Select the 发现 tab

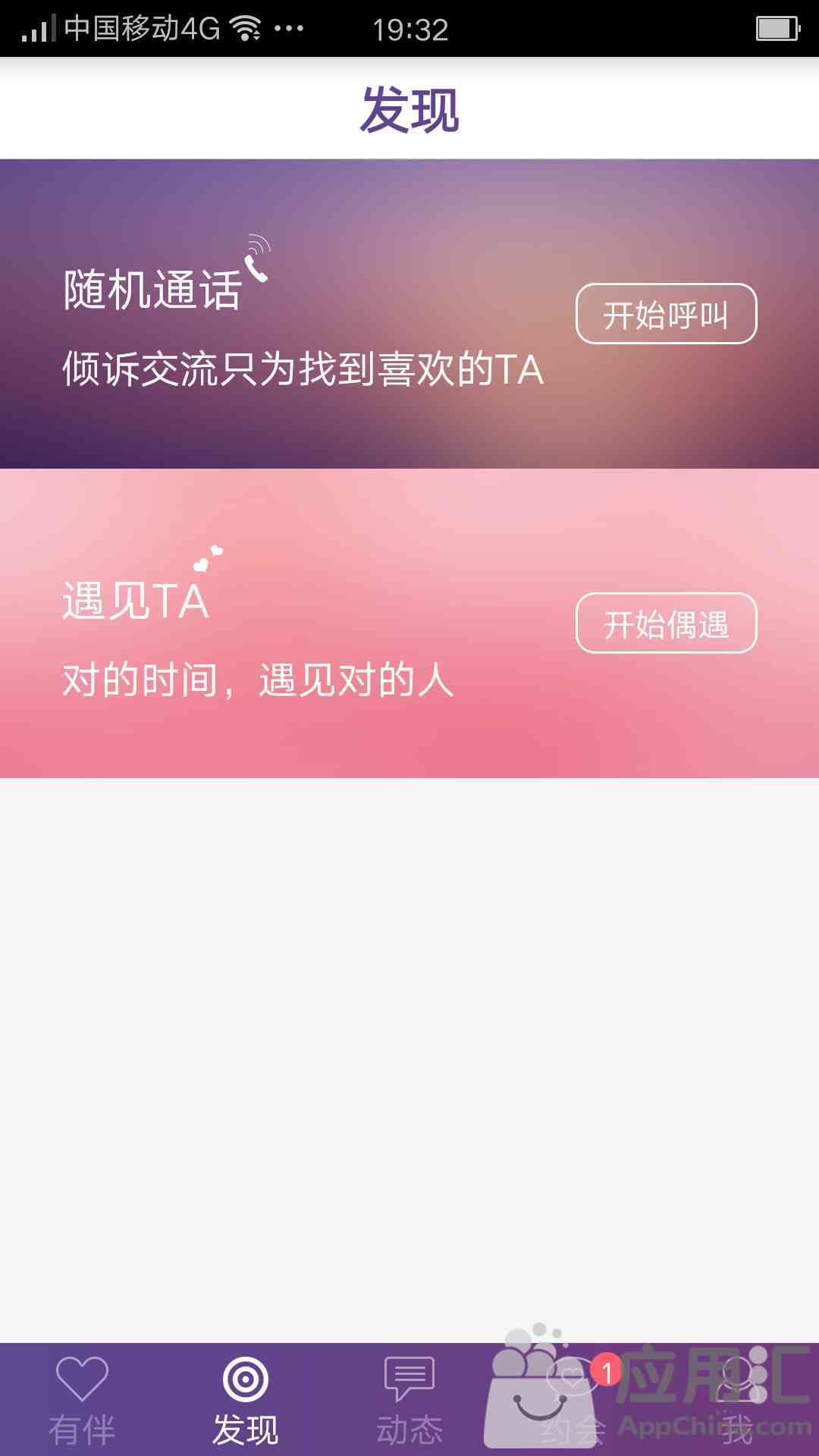pos(246,1400)
